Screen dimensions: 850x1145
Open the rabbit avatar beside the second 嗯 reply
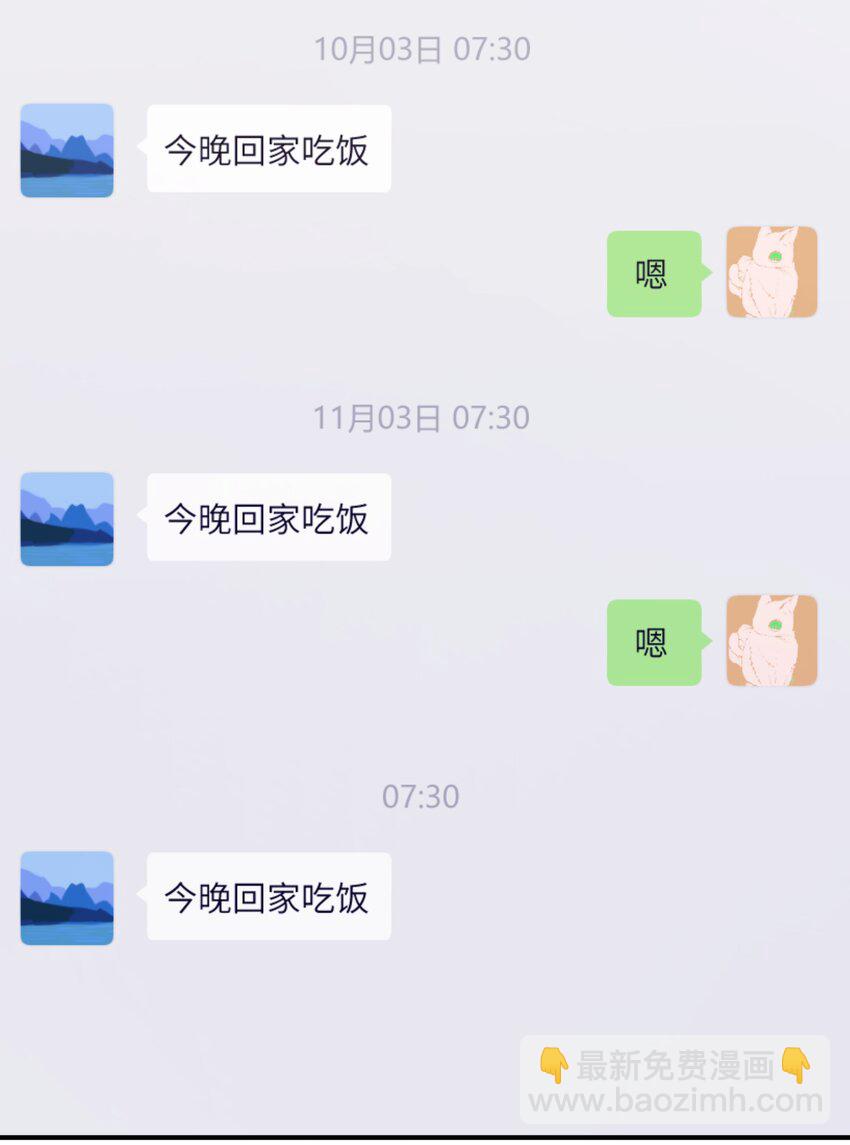coord(772,642)
